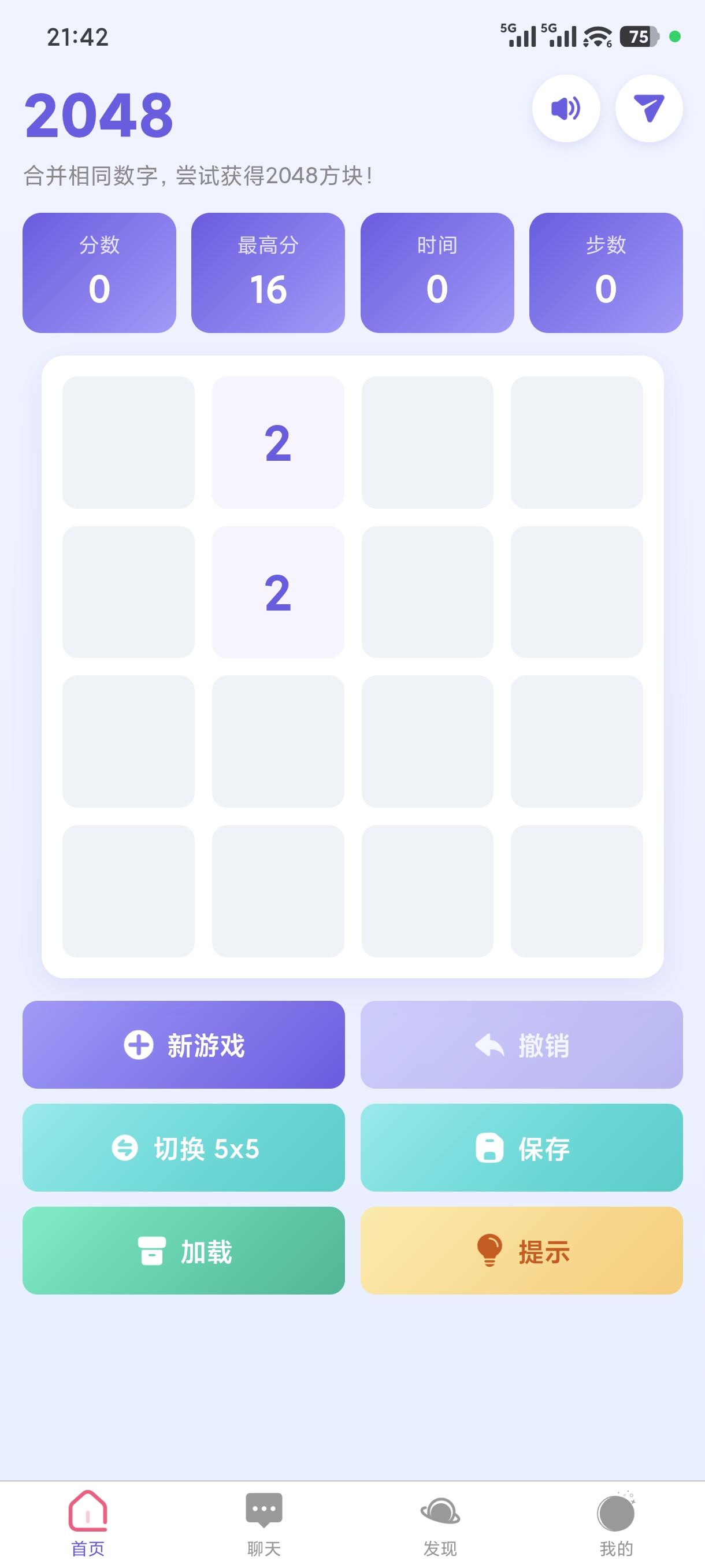Load a saved game (加载)
The image size is (705, 1568).
tap(184, 1250)
